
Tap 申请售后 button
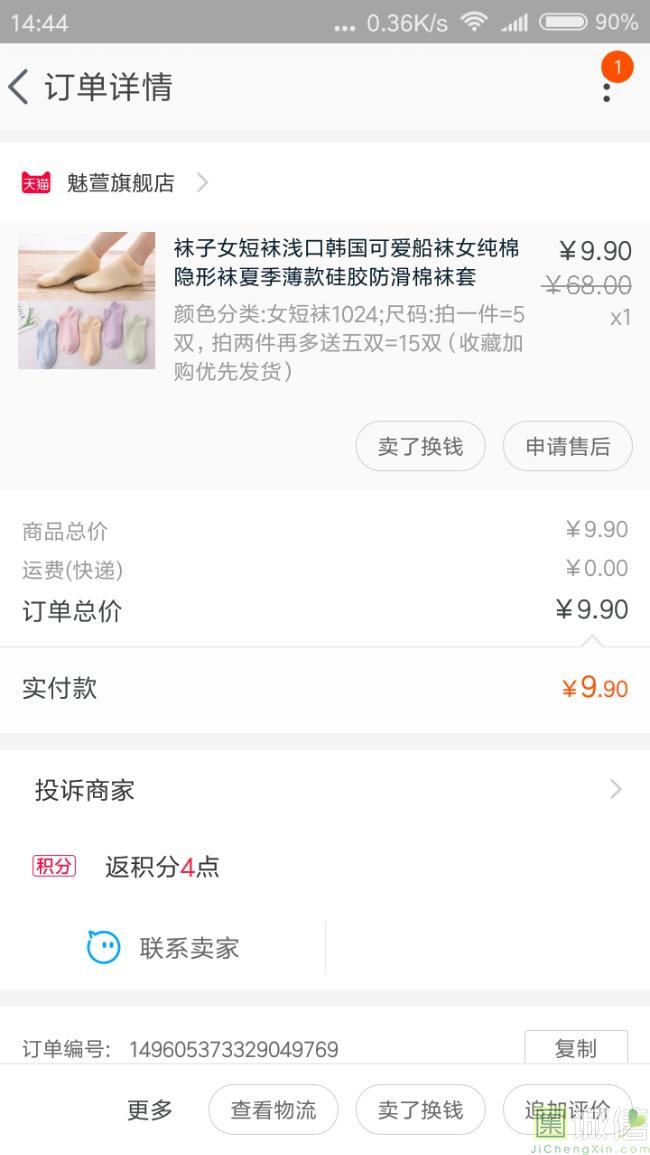pyautogui.click(x=567, y=446)
